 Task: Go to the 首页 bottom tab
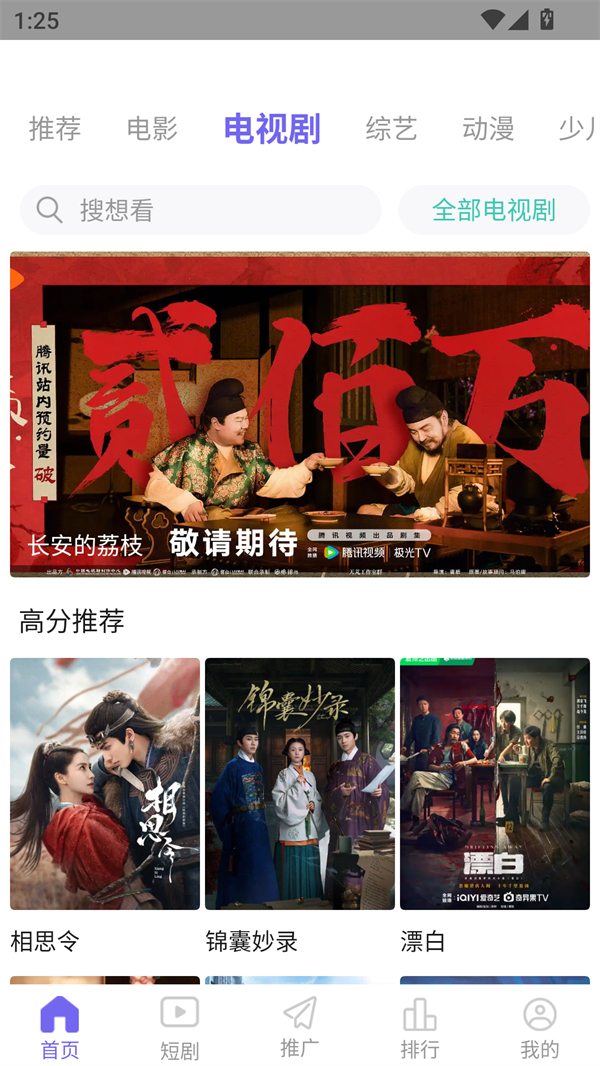point(60,1028)
